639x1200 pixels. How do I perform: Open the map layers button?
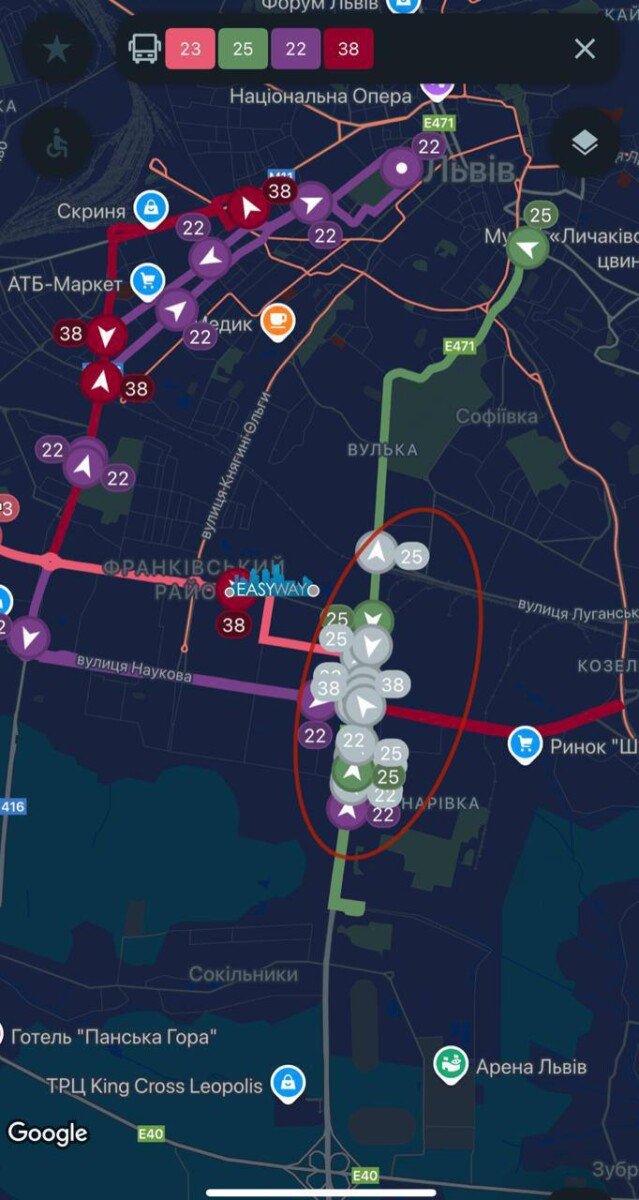(585, 143)
